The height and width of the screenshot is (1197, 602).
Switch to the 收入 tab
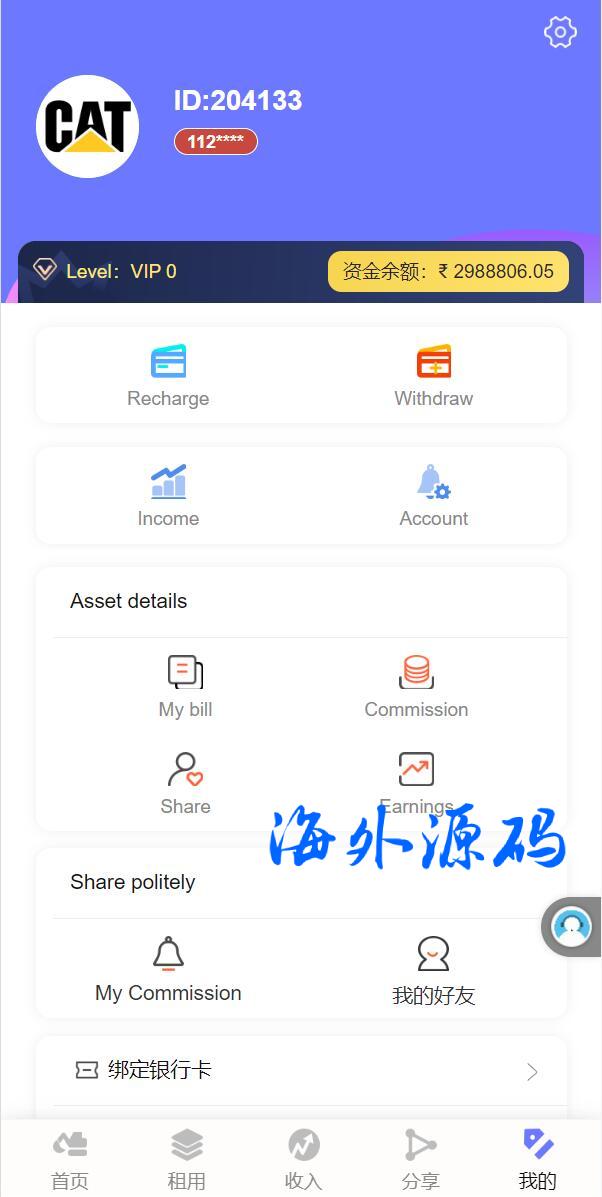pyautogui.click(x=304, y=1159)
